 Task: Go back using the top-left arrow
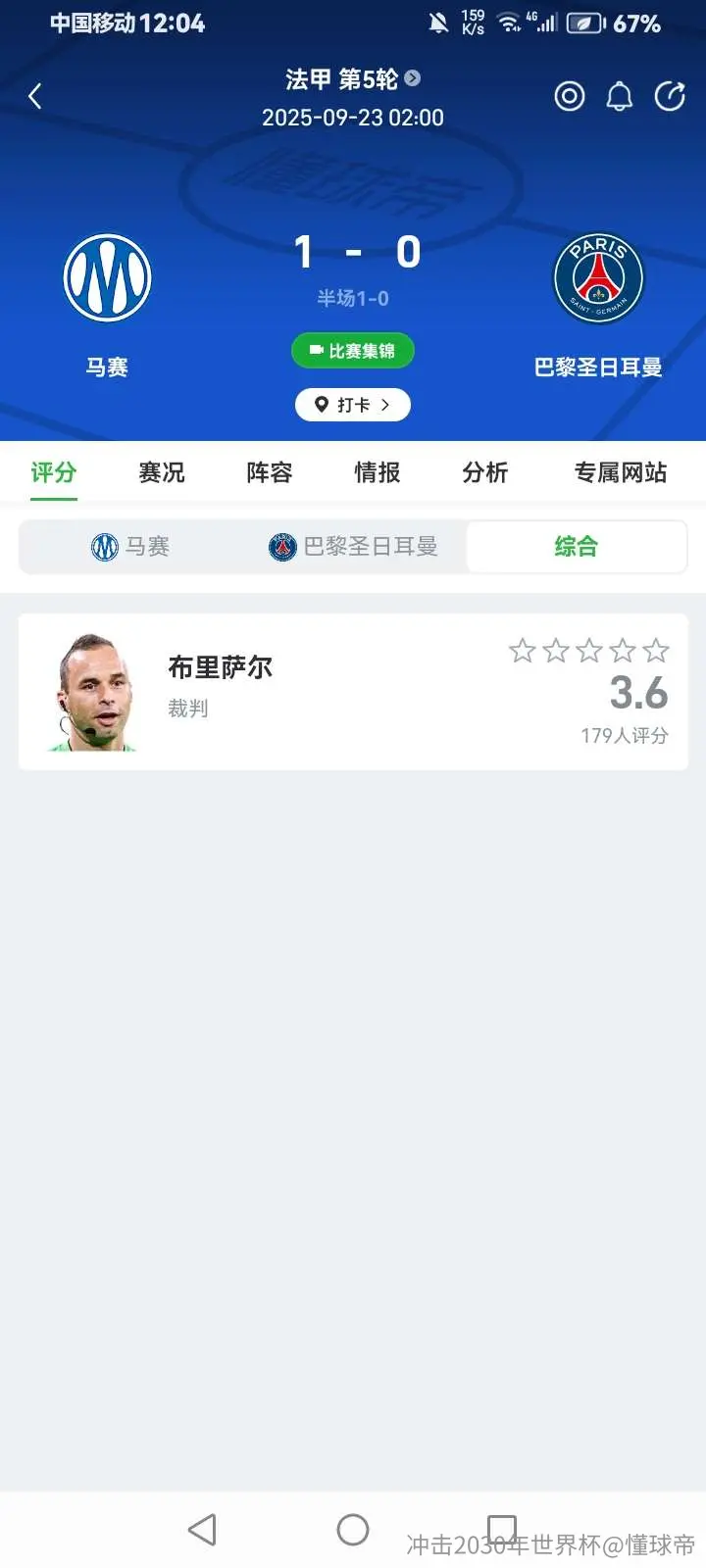(x=35, y=96)
